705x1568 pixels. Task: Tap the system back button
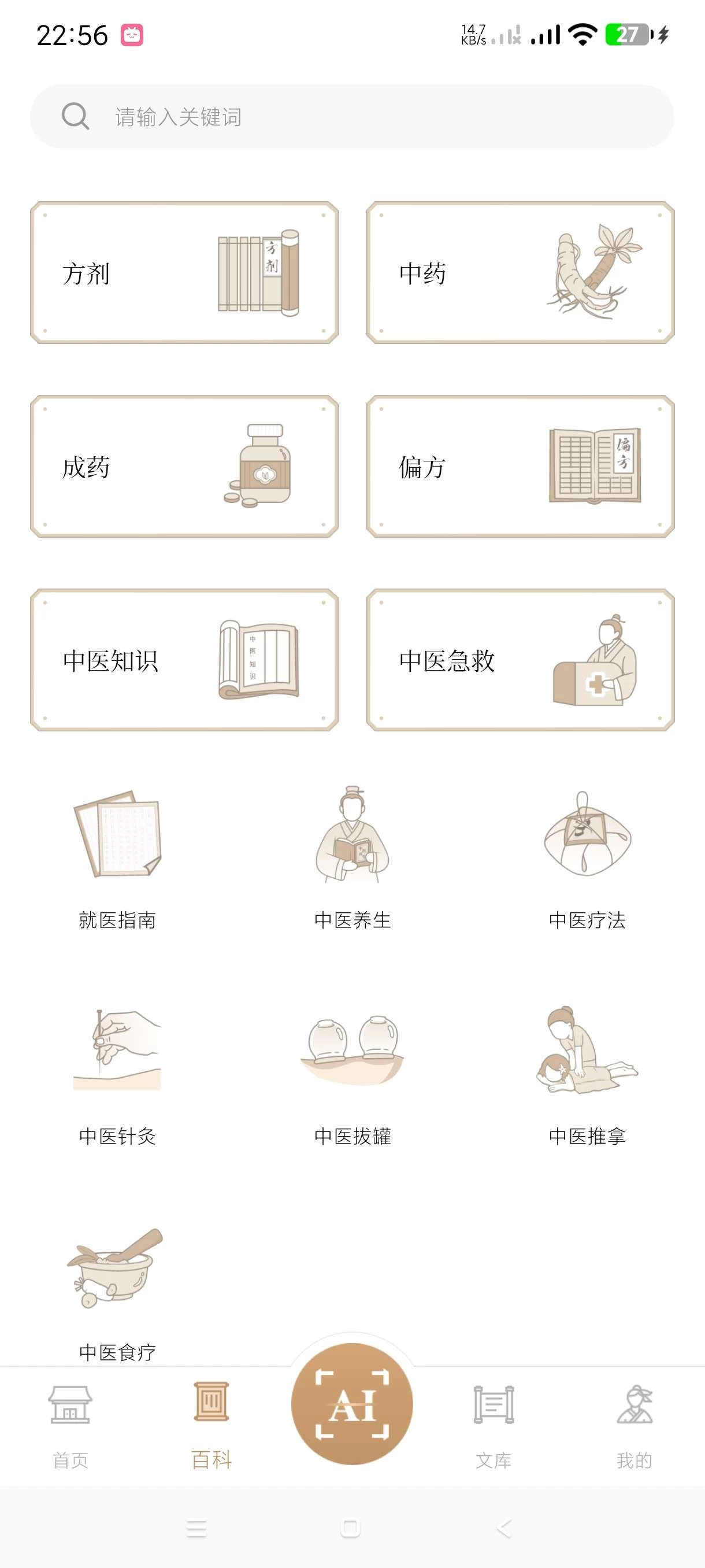(x=504, y=1528)
